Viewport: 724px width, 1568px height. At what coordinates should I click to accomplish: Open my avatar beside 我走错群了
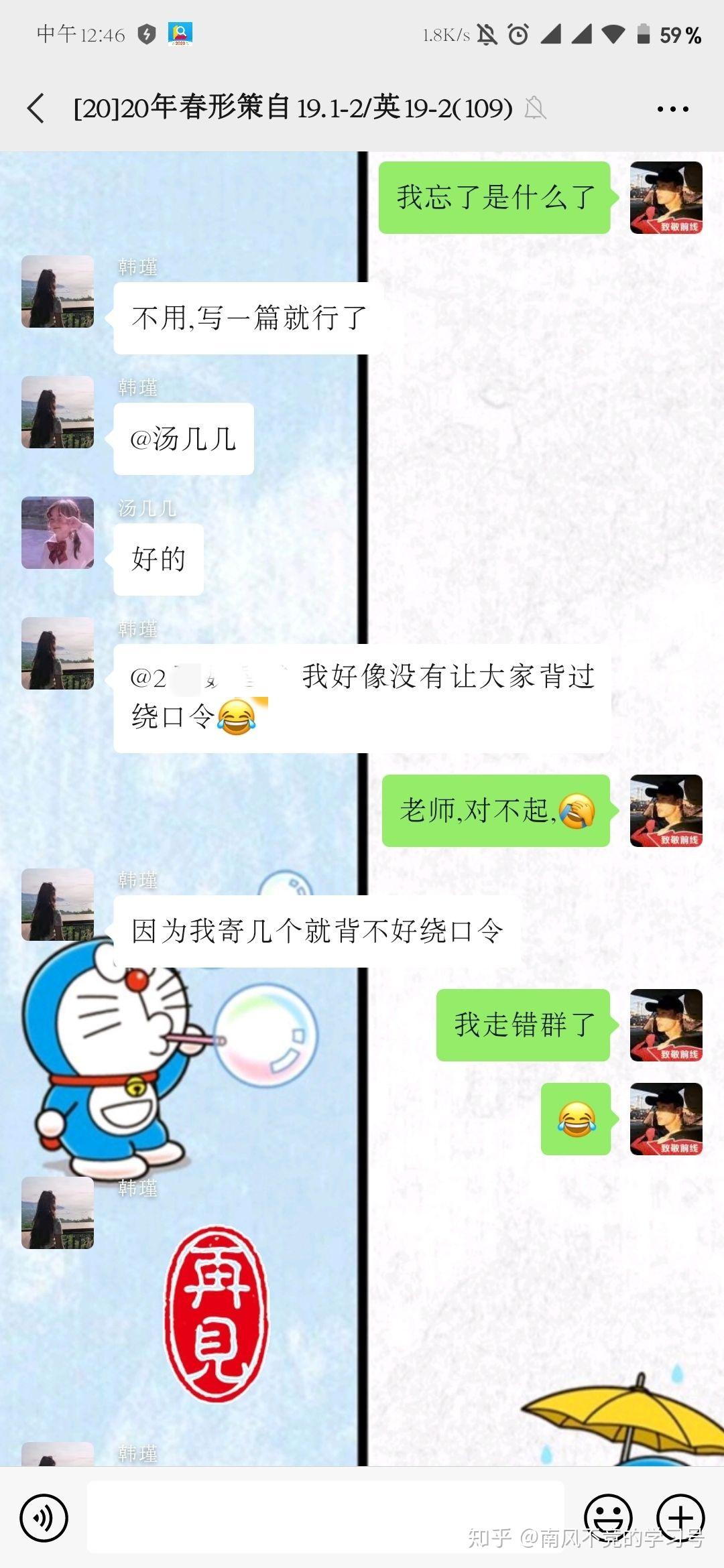point(666,1025)
